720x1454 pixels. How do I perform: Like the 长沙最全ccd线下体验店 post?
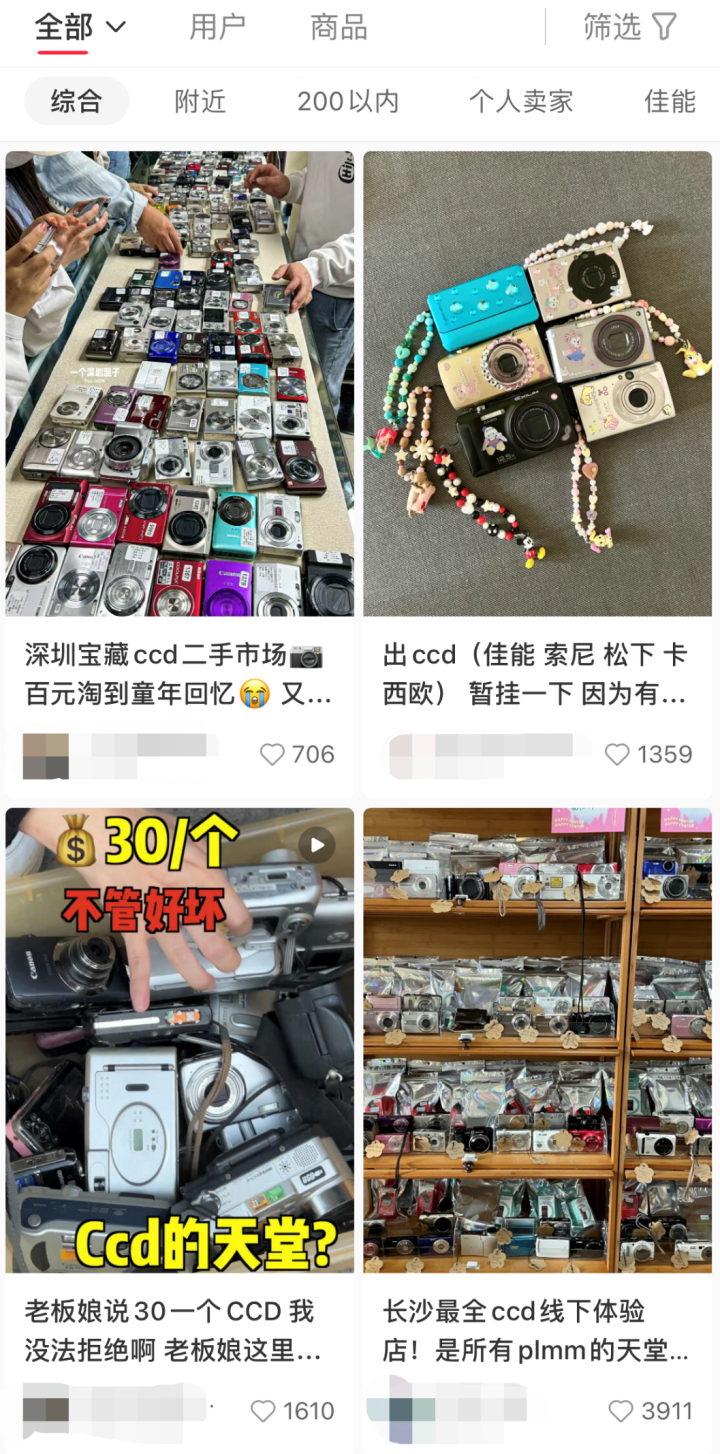tap(621, 1411)
